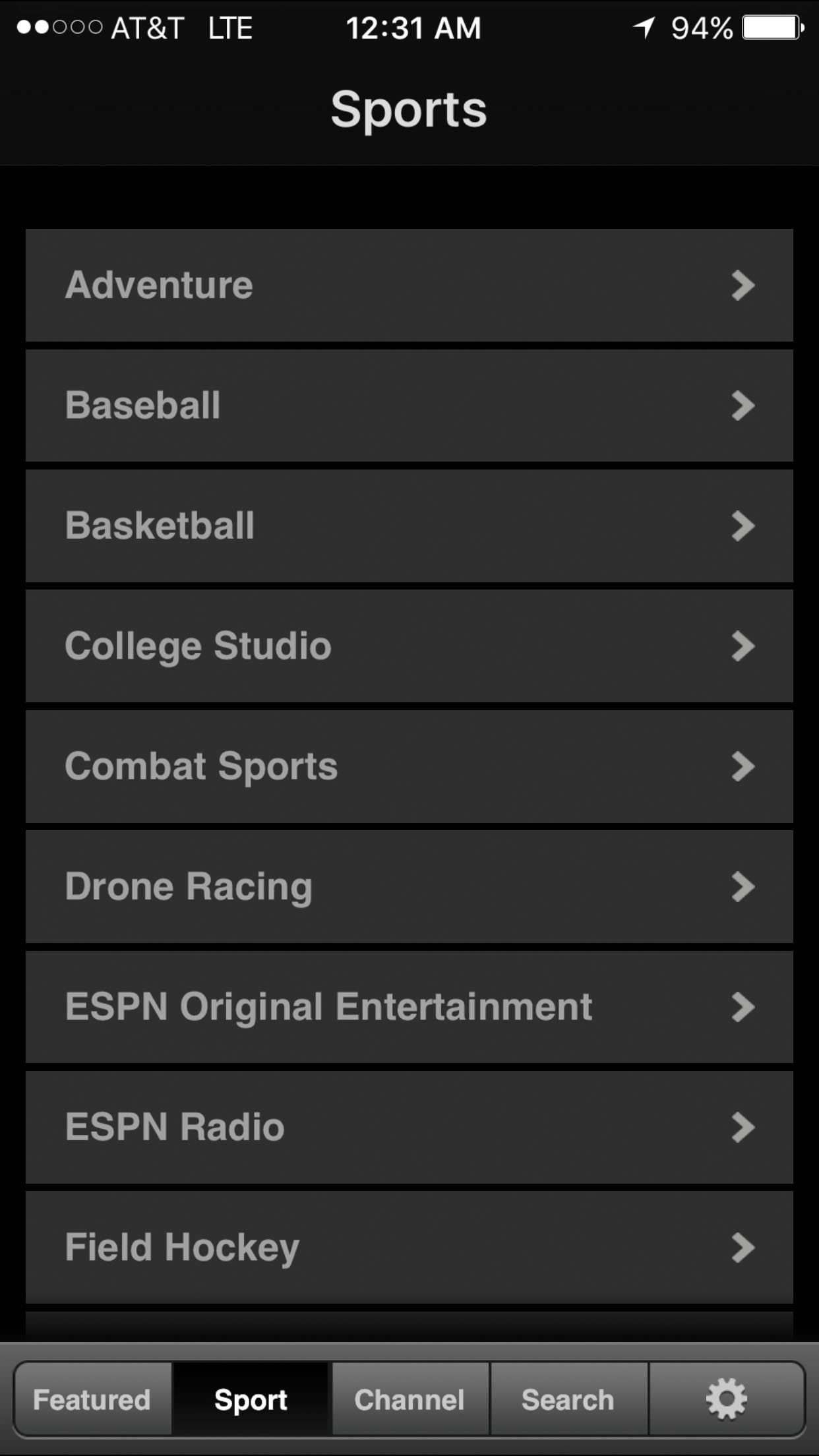819x1456 pixels.
Task: Open settings via the gear icon
Action: [727, 1399]
